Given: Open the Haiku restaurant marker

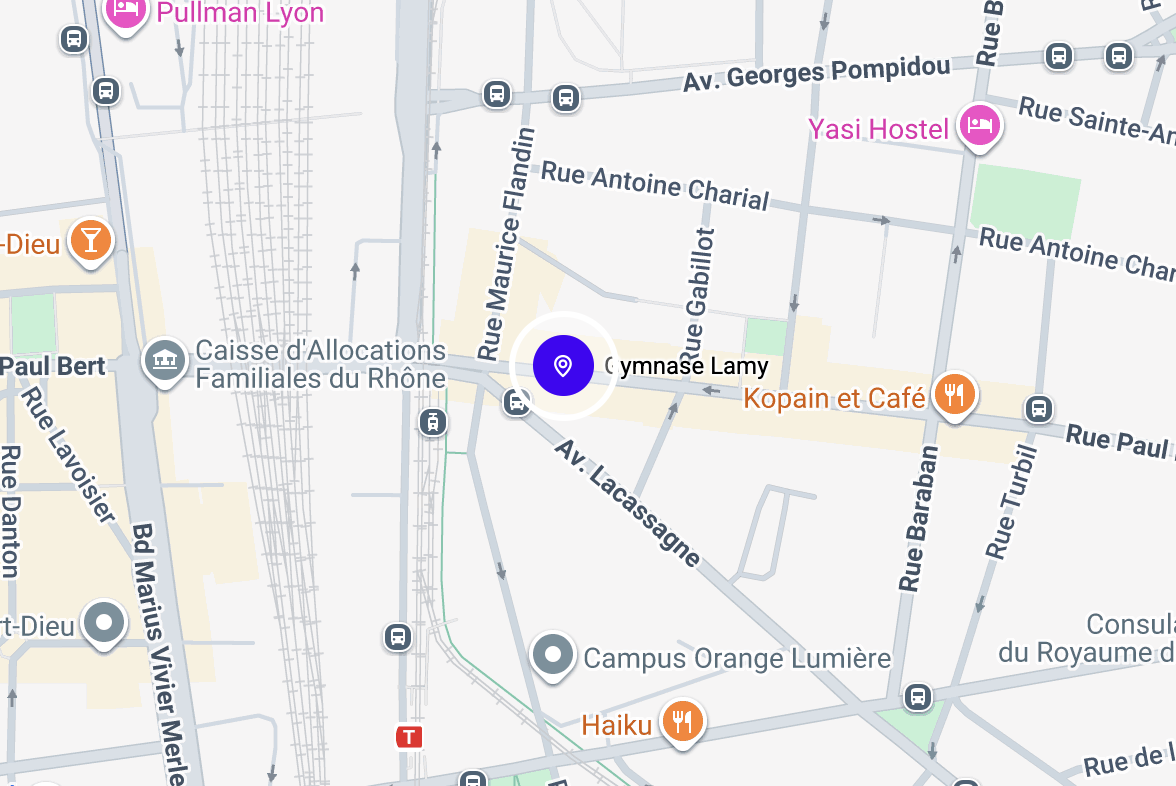Looking at the screenshot, I should [x=683, y=719].
